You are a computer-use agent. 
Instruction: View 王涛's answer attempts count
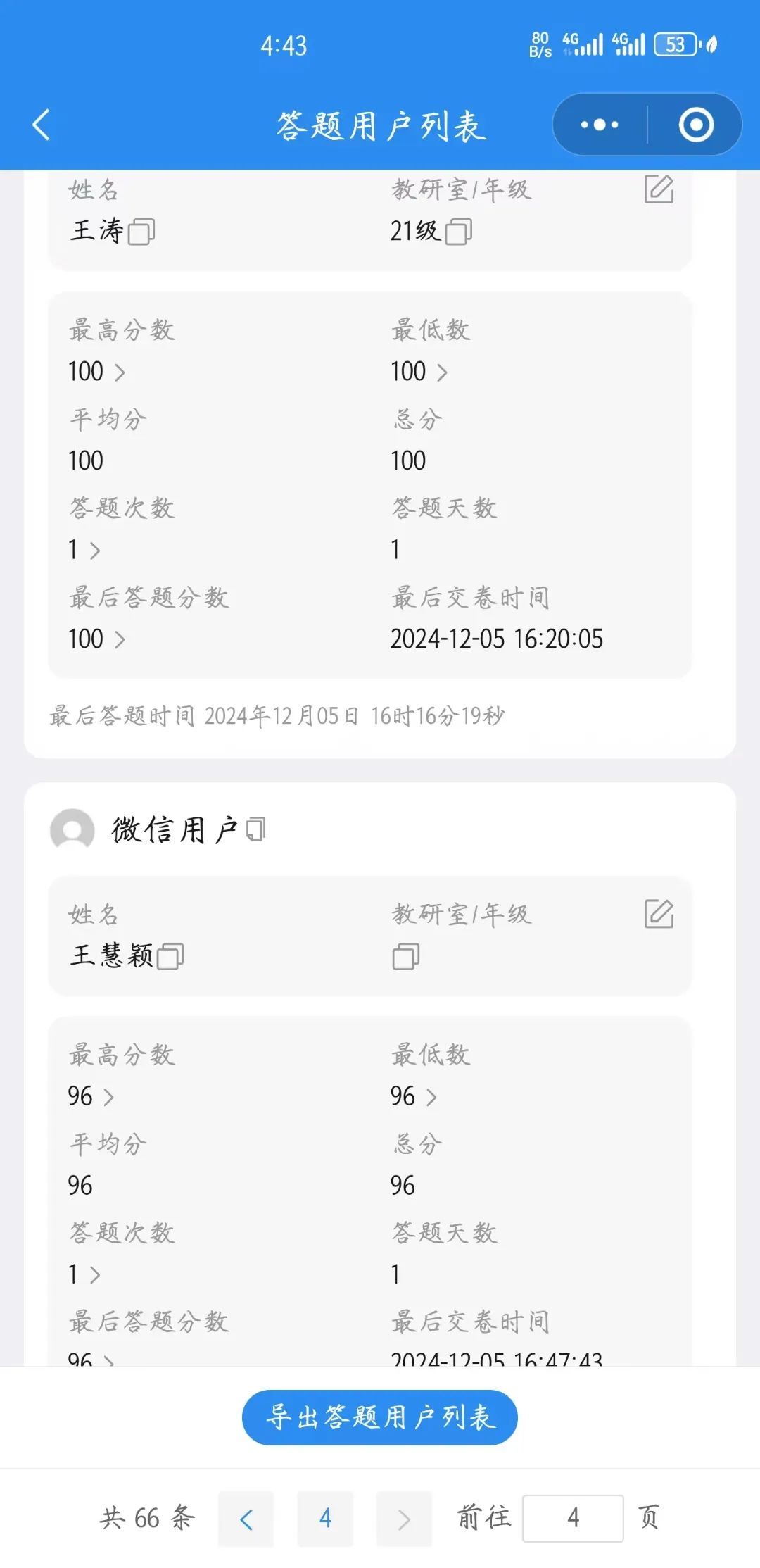(84, 550)
